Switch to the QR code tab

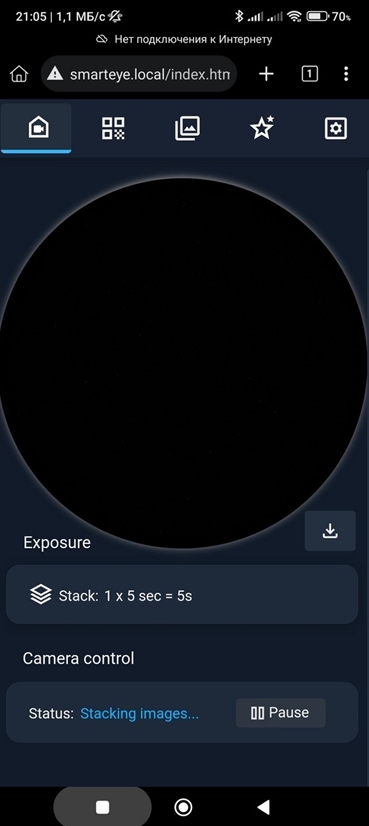coord(113,128)
